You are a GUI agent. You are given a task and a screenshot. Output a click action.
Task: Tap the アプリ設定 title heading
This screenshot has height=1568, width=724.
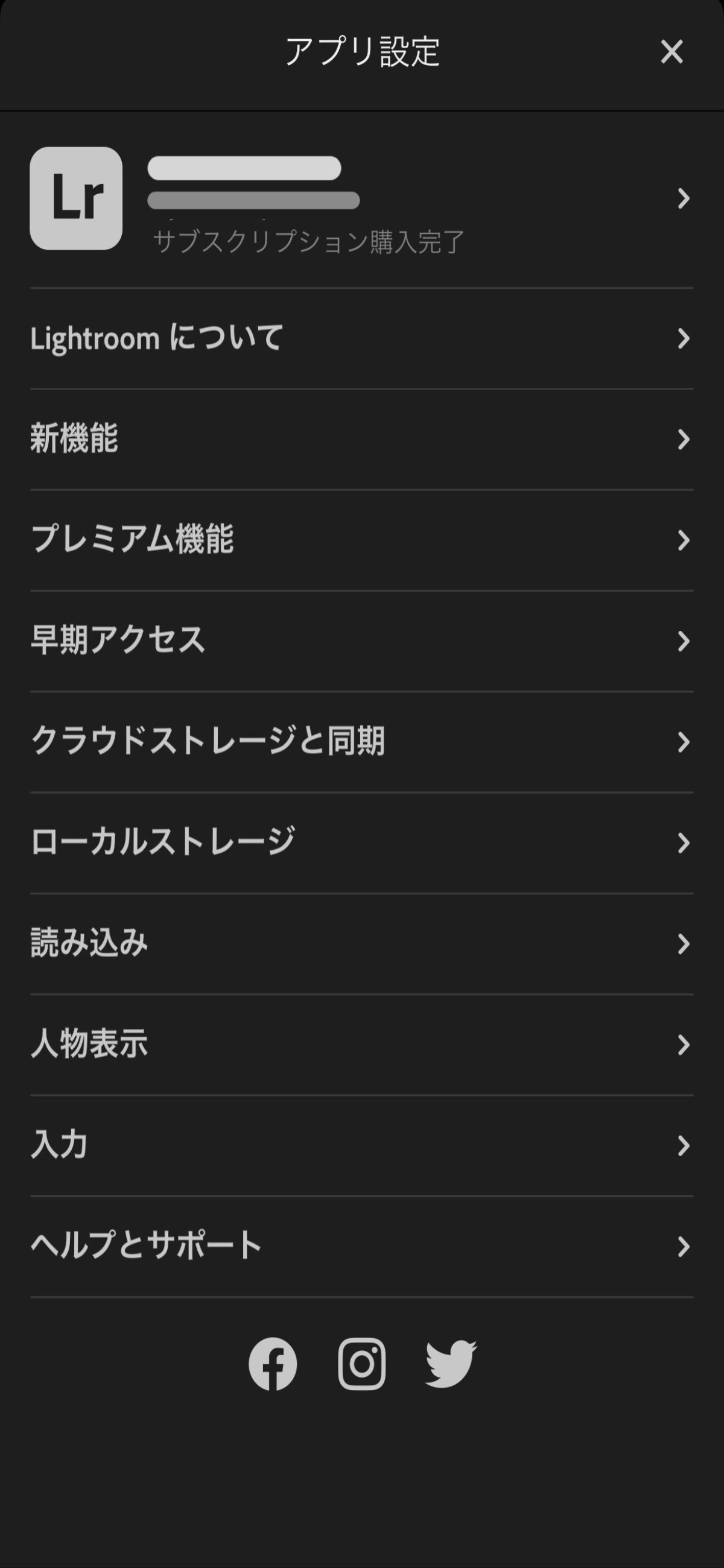click(x=361, y=52)
